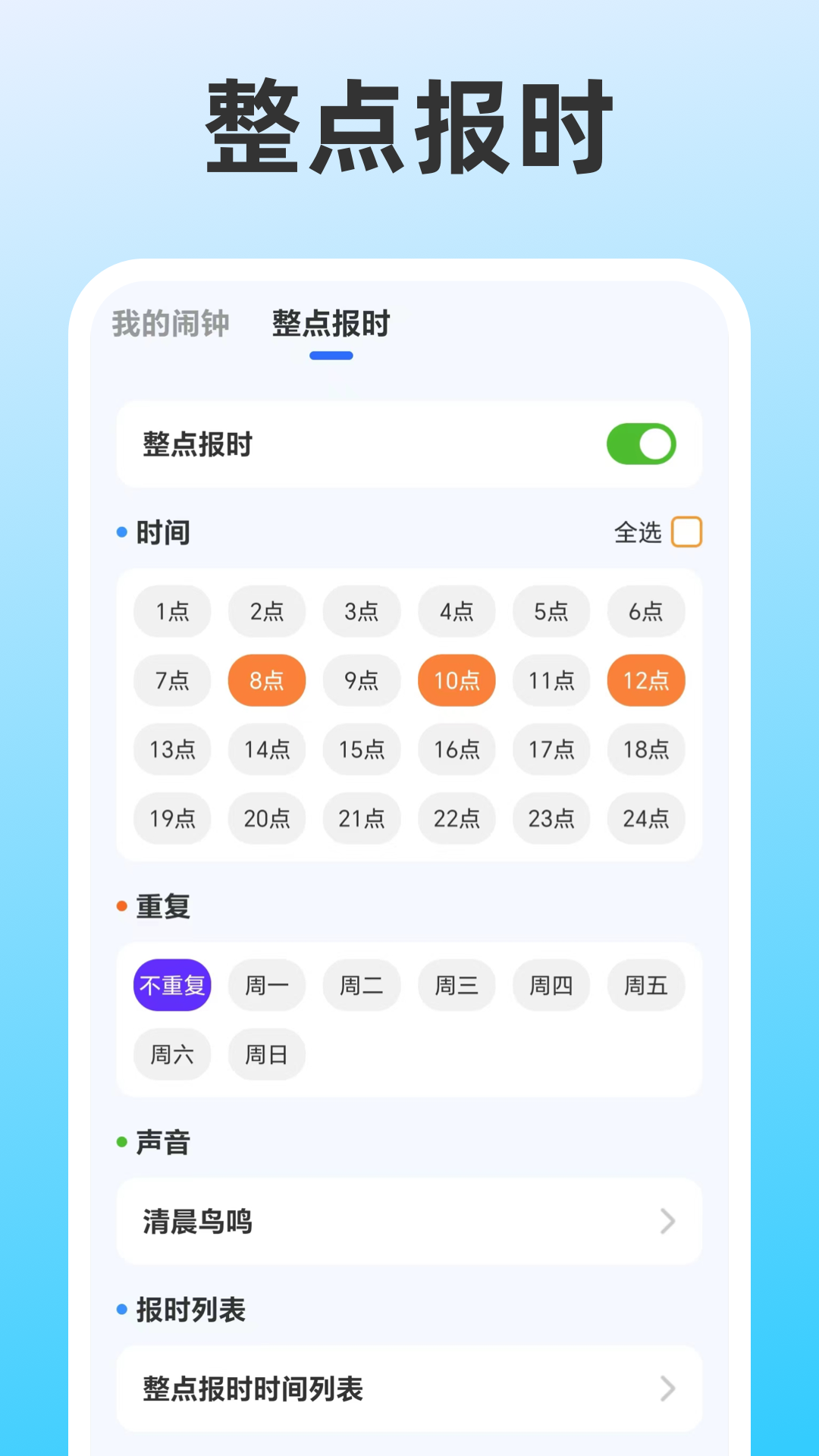
Task: Check the 全选 checkbox to select all hours
Action: click(686, 532)
